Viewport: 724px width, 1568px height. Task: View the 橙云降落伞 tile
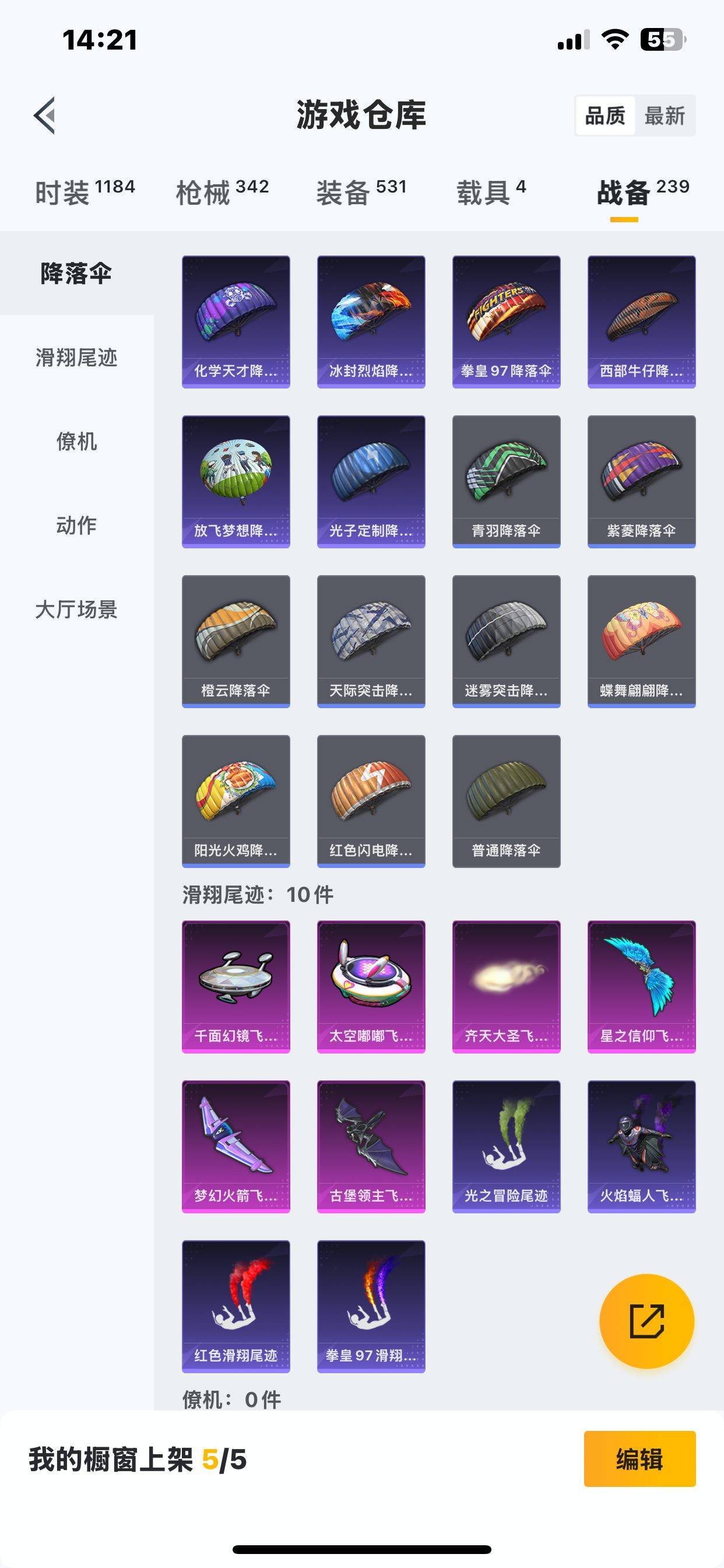point(236,641)
